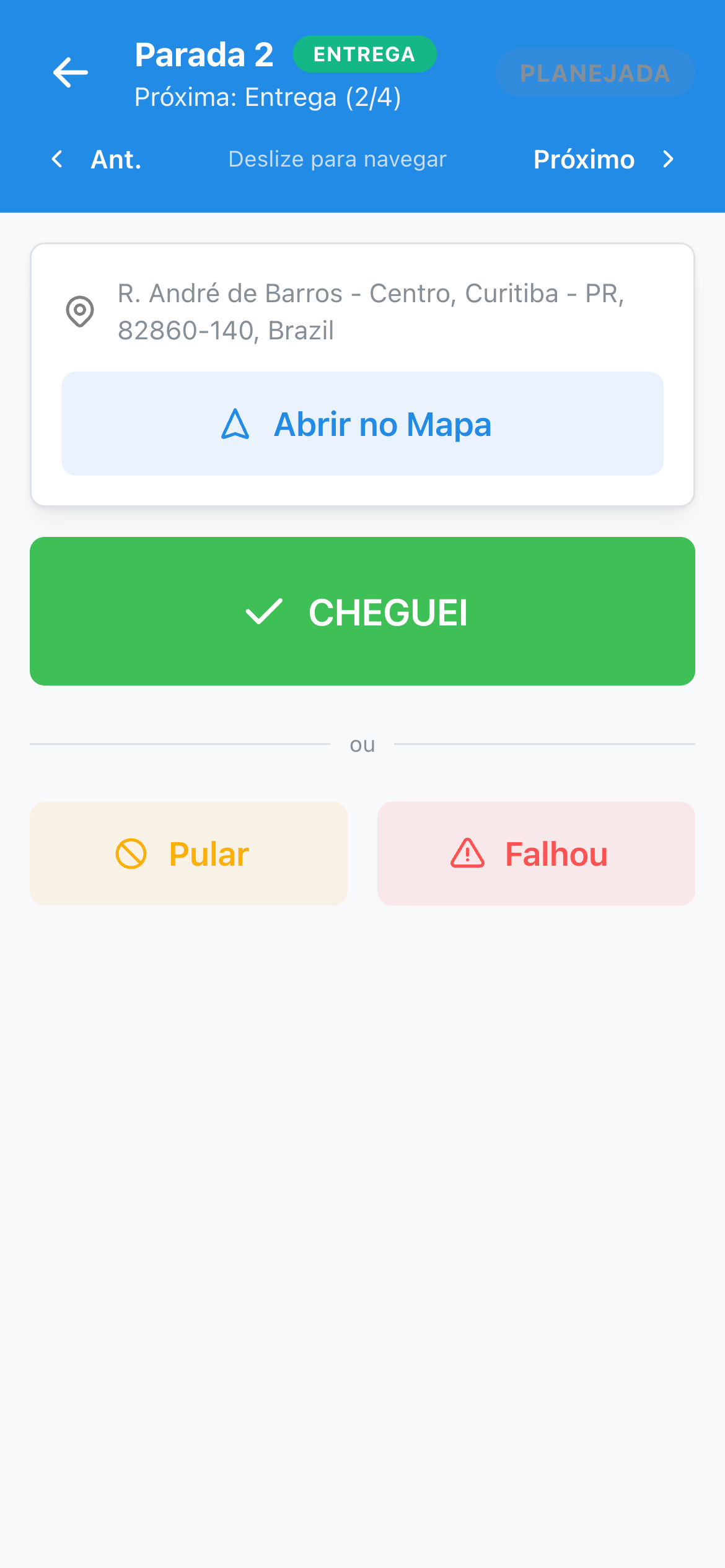Navigate to previous stop via Ant.
Viewport: 725px width, 1568px height.
115,159
